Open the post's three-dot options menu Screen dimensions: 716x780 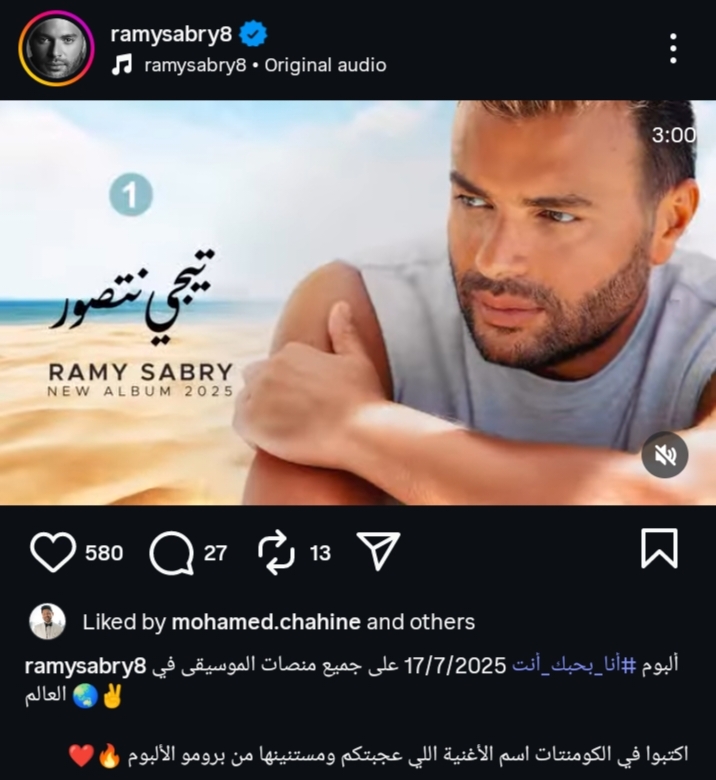coord(673,48)
